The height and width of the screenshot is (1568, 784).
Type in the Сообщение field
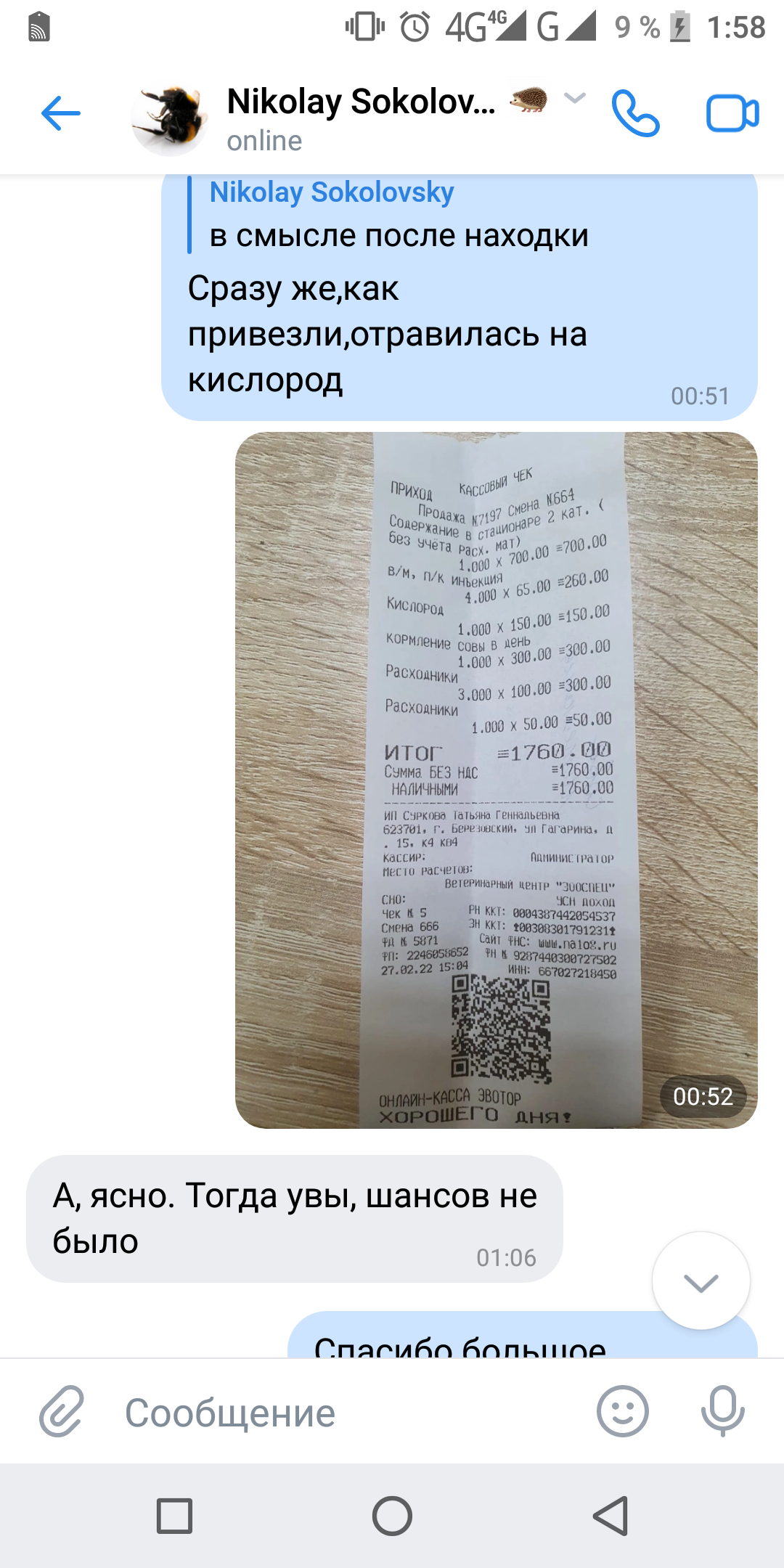coord(348,1413)
